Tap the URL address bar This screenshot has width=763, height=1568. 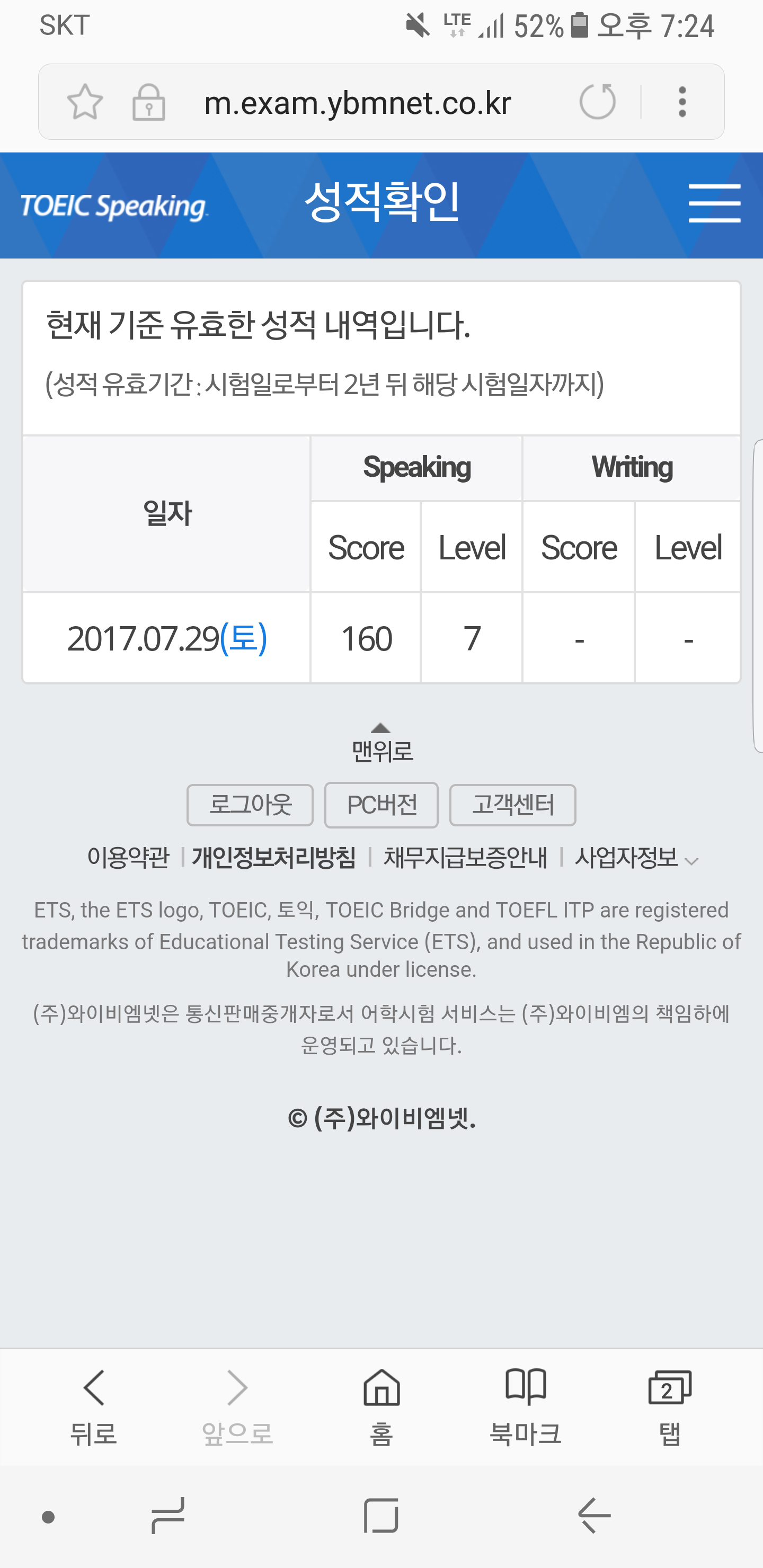(x=358, y=103)
